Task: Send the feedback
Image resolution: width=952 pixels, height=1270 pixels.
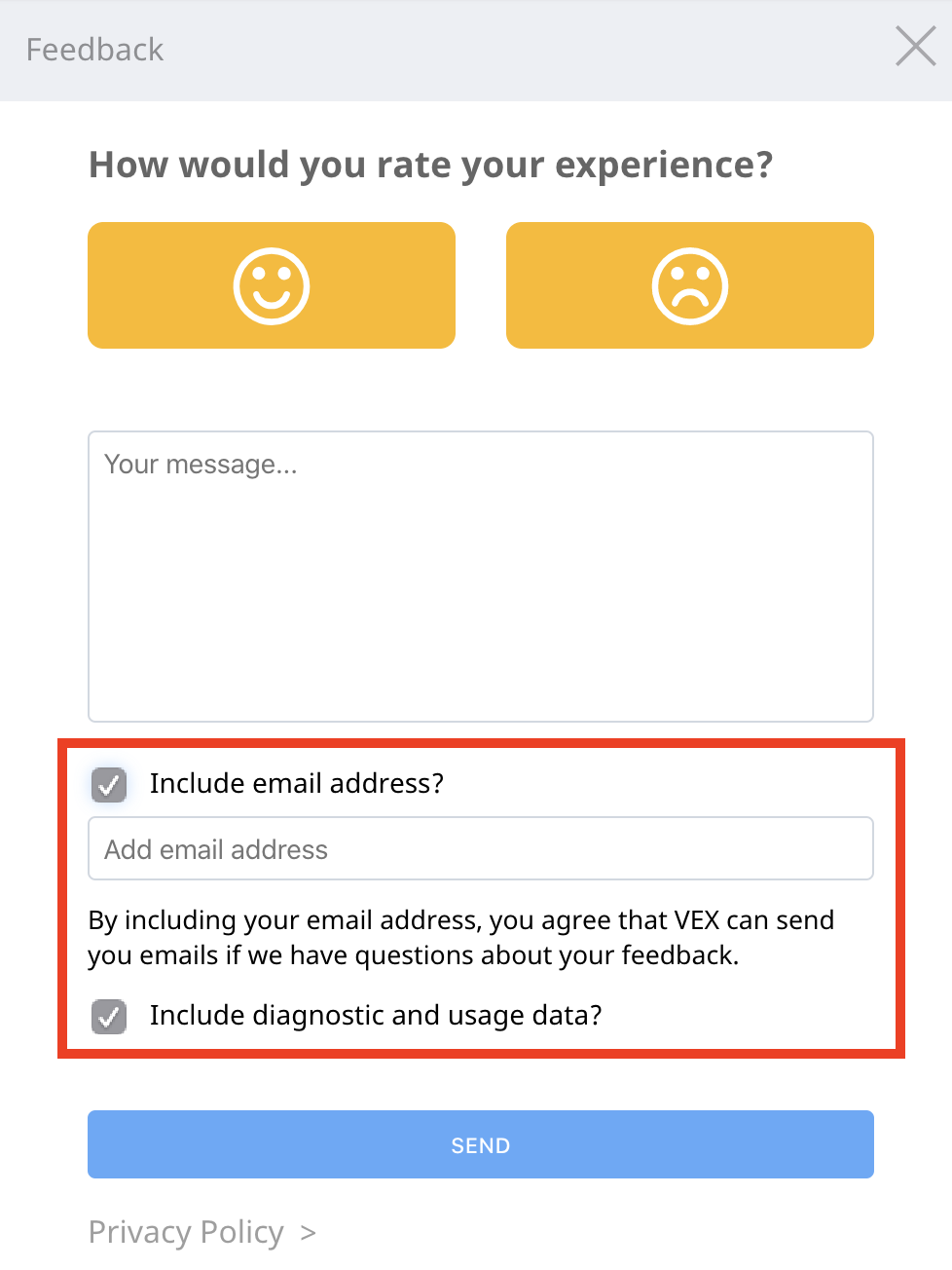Action: (x=480, y=1144)
